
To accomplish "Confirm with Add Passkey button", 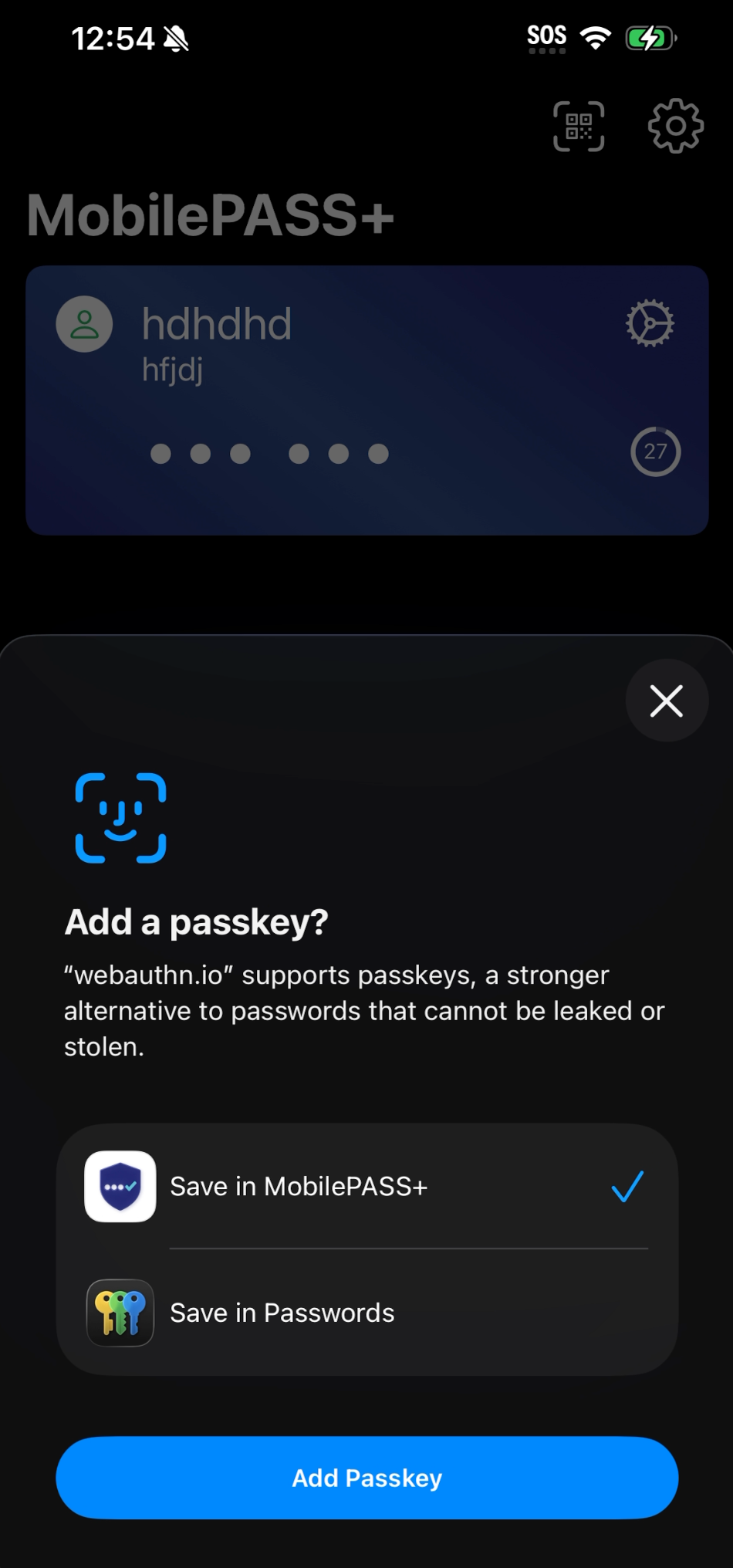I will coord(366,1478).
